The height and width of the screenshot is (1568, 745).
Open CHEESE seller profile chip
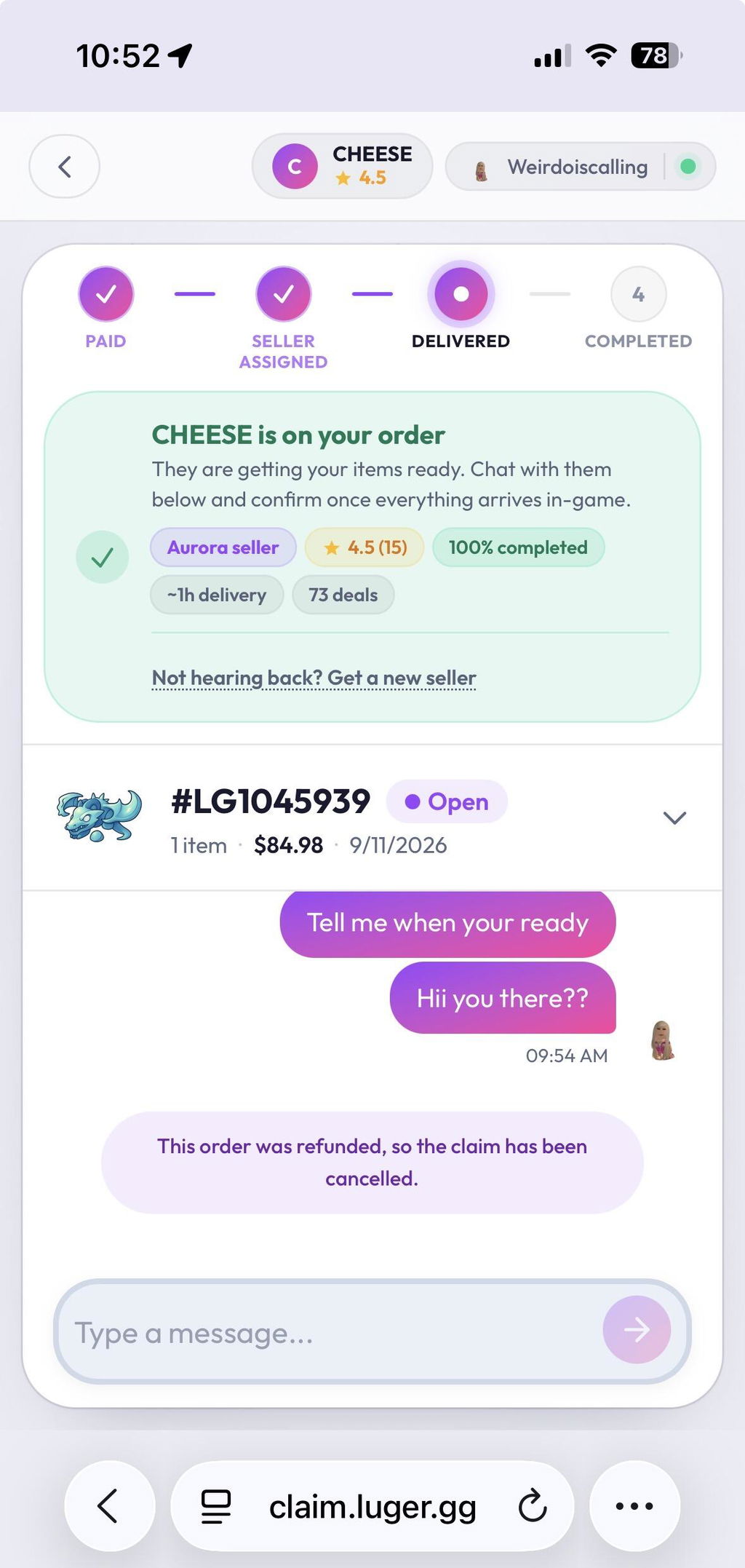click(x=343, y=166)
